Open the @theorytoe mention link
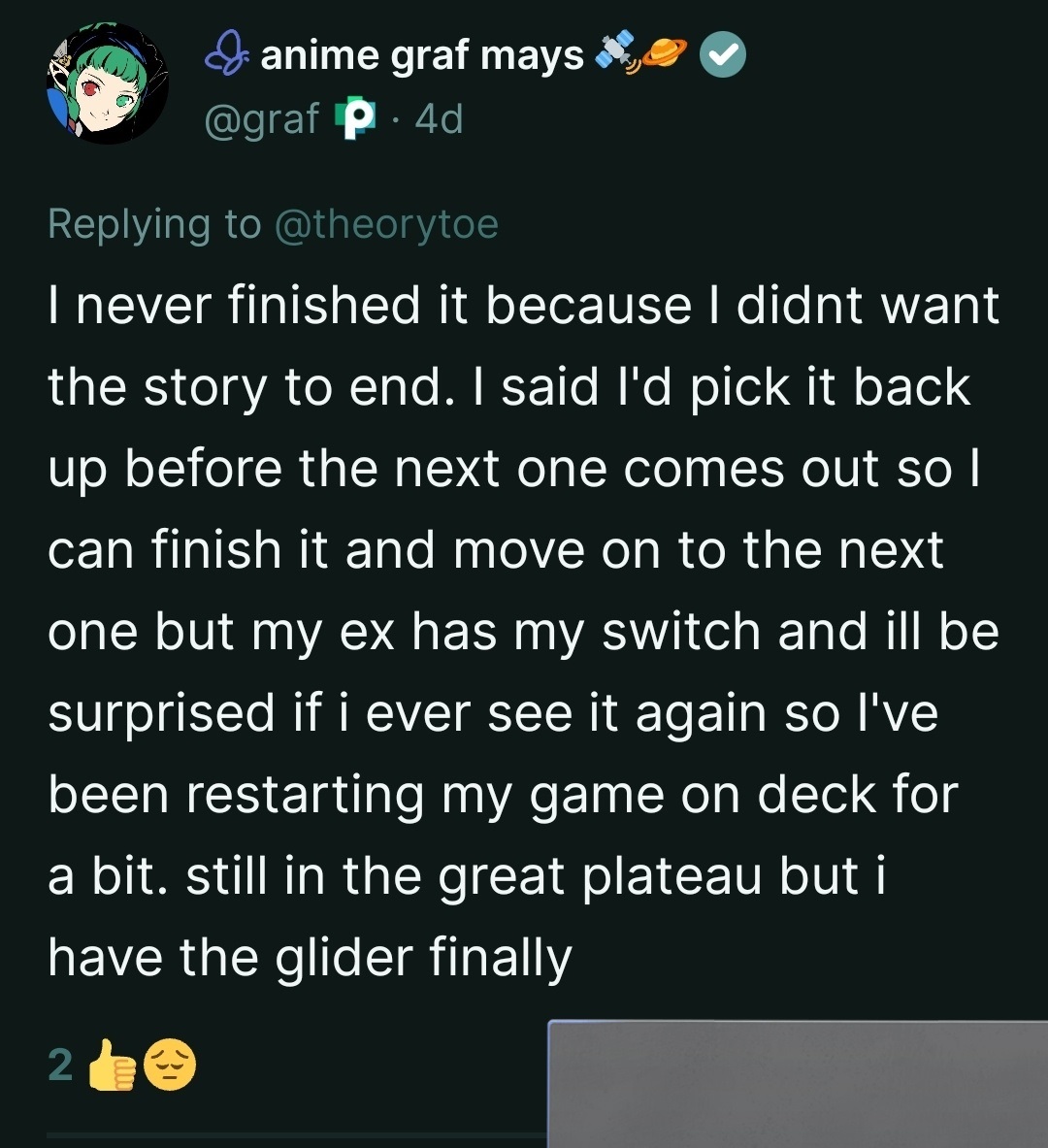This screenshot has width=1048, height=1148. tap(386, 224)
